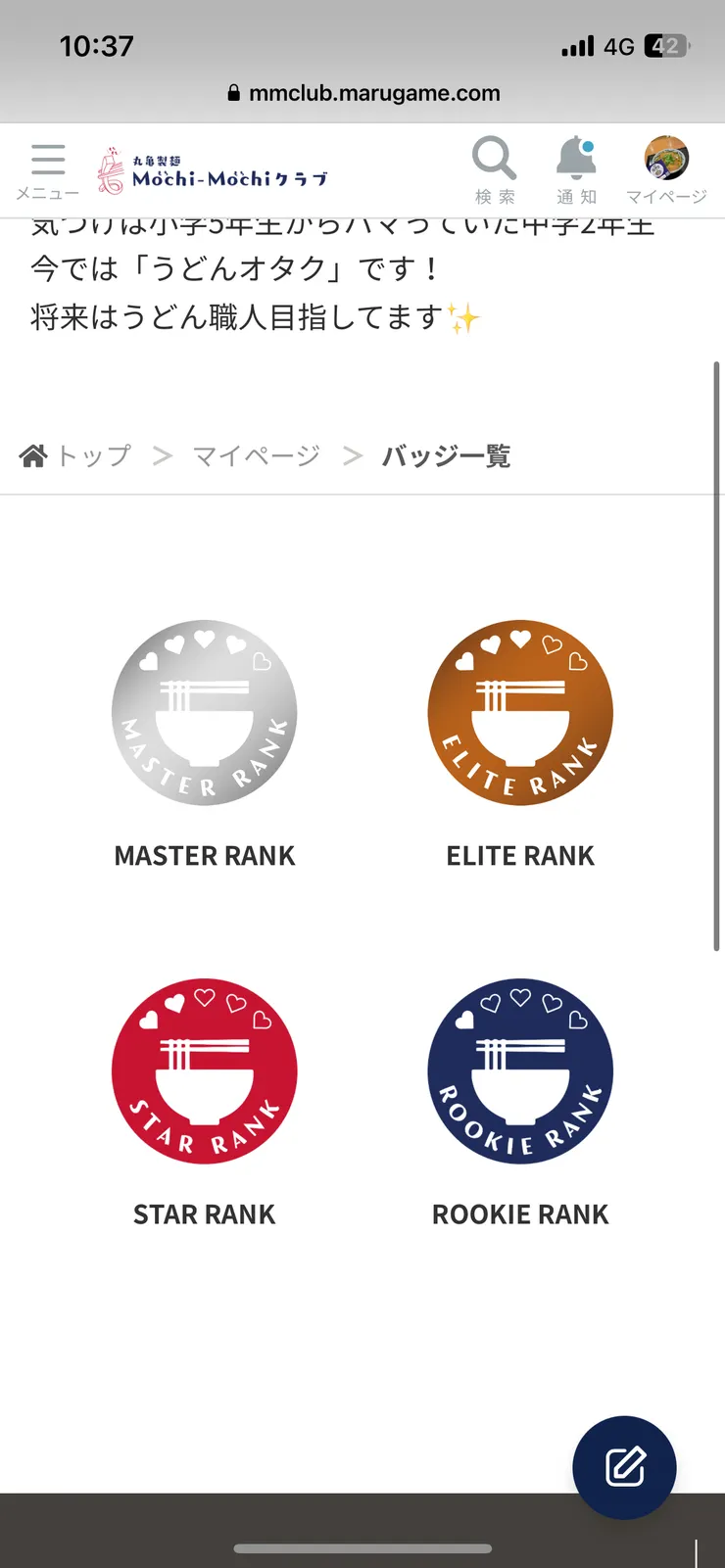This screenshot has height=1568, width=725.
Task: Open the compose pencil floating button
Action: click(624, 1466)
